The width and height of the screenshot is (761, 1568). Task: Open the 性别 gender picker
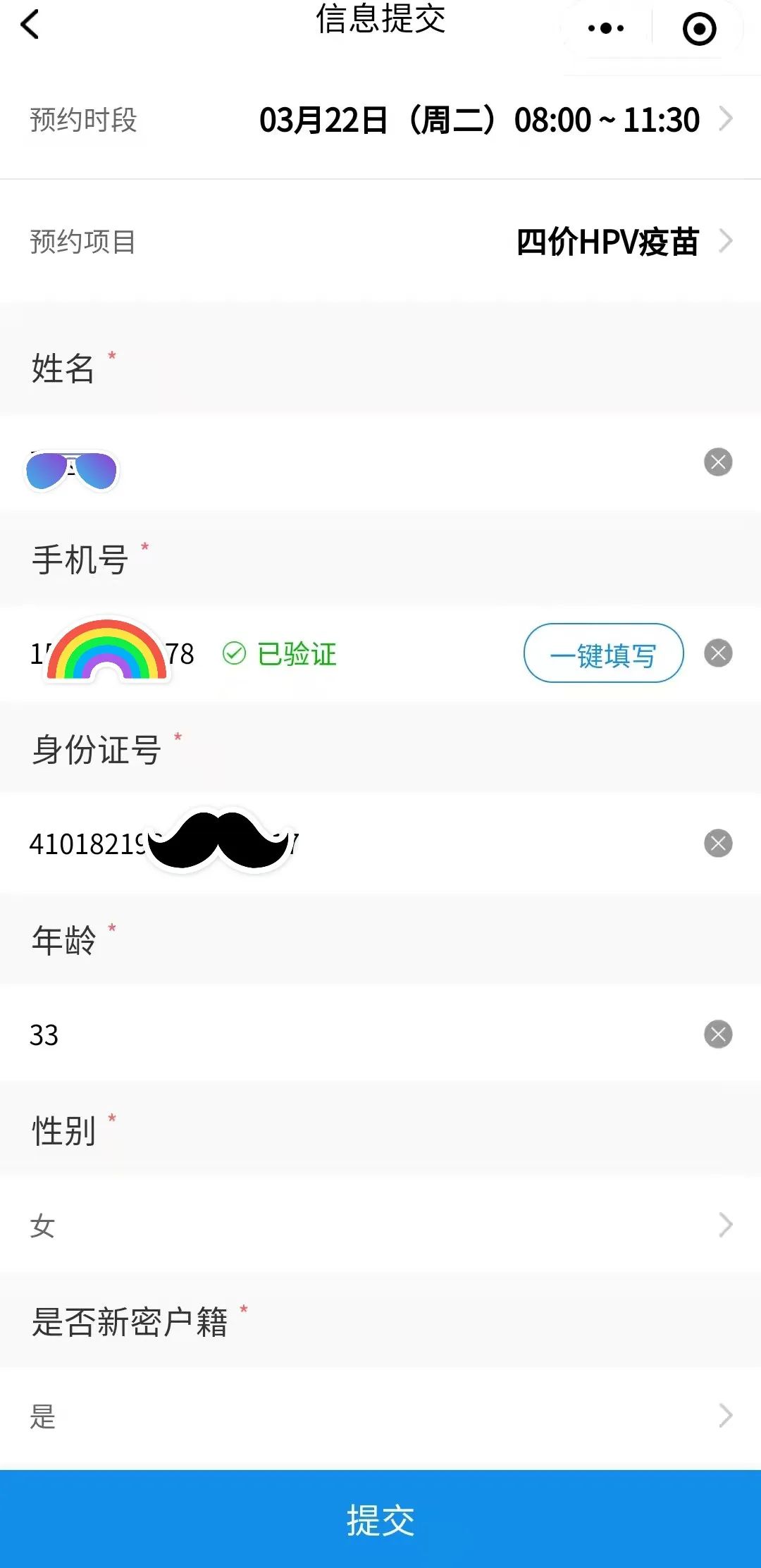click(380, 1226)
